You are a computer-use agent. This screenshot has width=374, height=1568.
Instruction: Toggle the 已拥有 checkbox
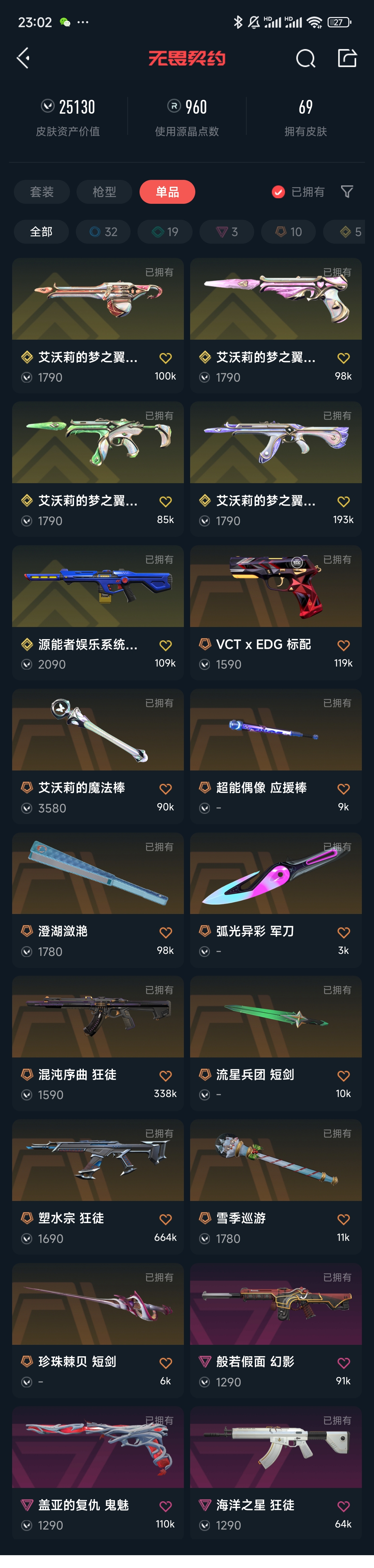[x=278, y=192]
